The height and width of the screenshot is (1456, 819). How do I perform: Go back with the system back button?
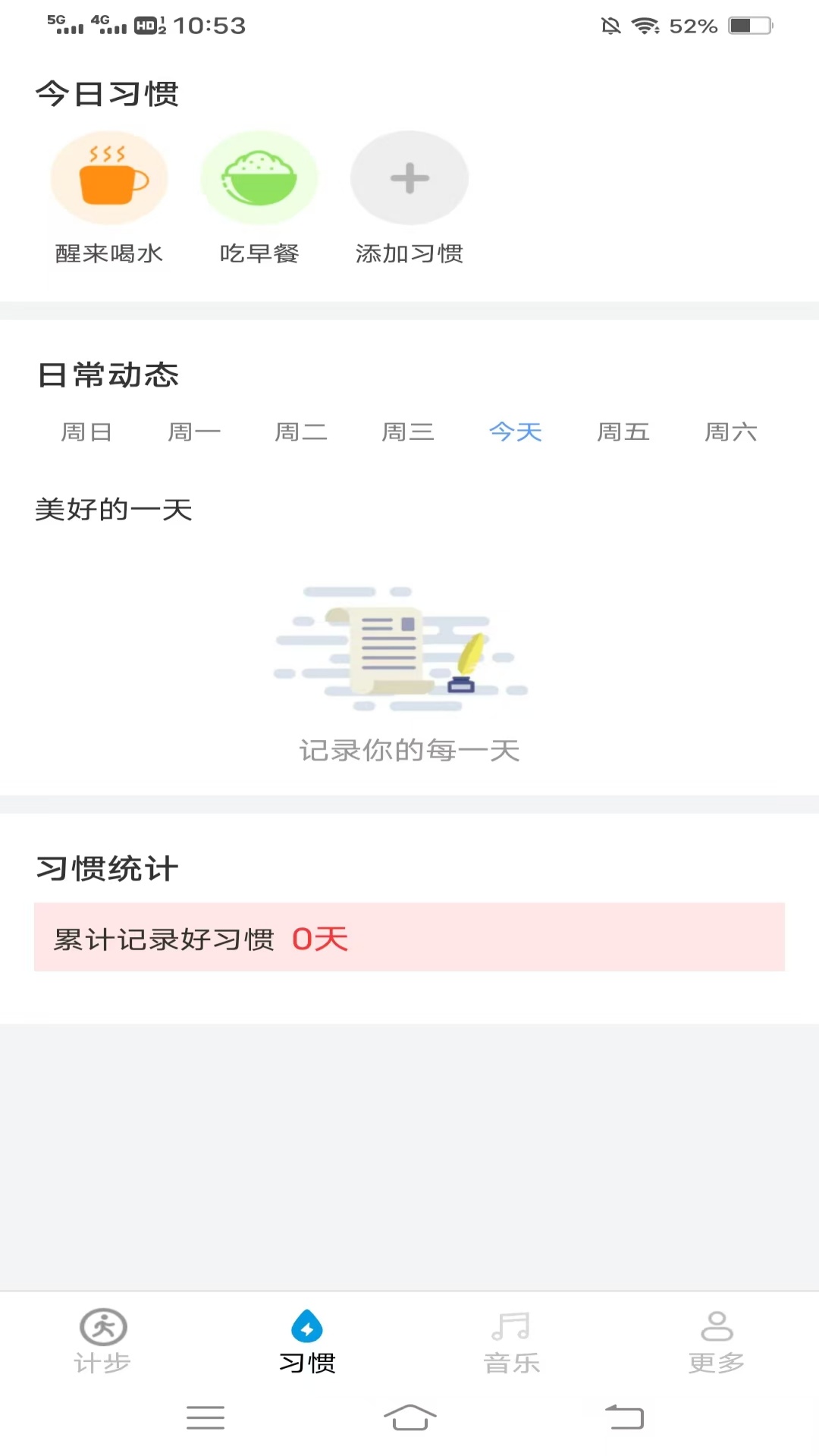(625, 1417)
